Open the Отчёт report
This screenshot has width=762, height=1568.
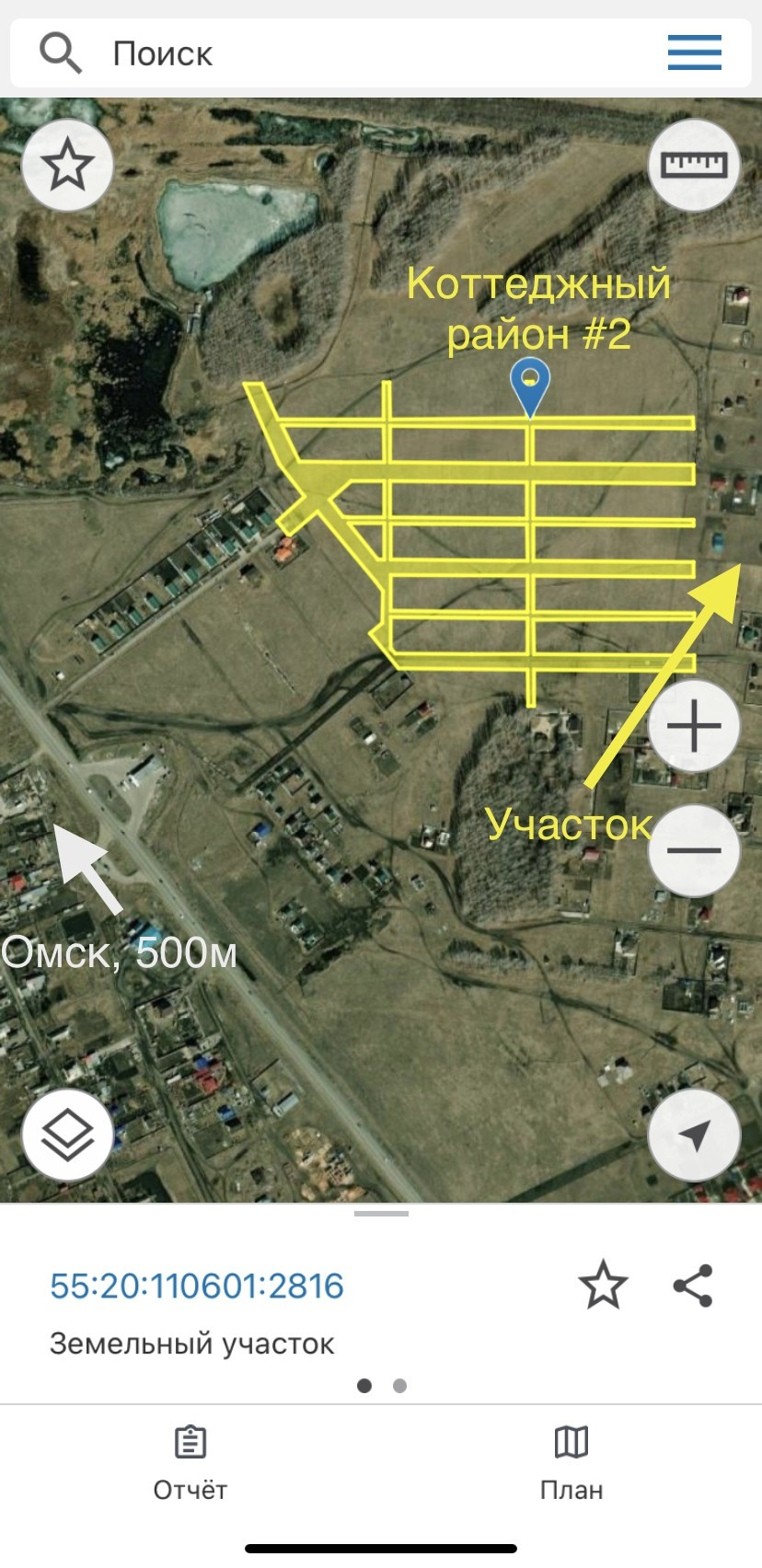[x=190, y=1464]
